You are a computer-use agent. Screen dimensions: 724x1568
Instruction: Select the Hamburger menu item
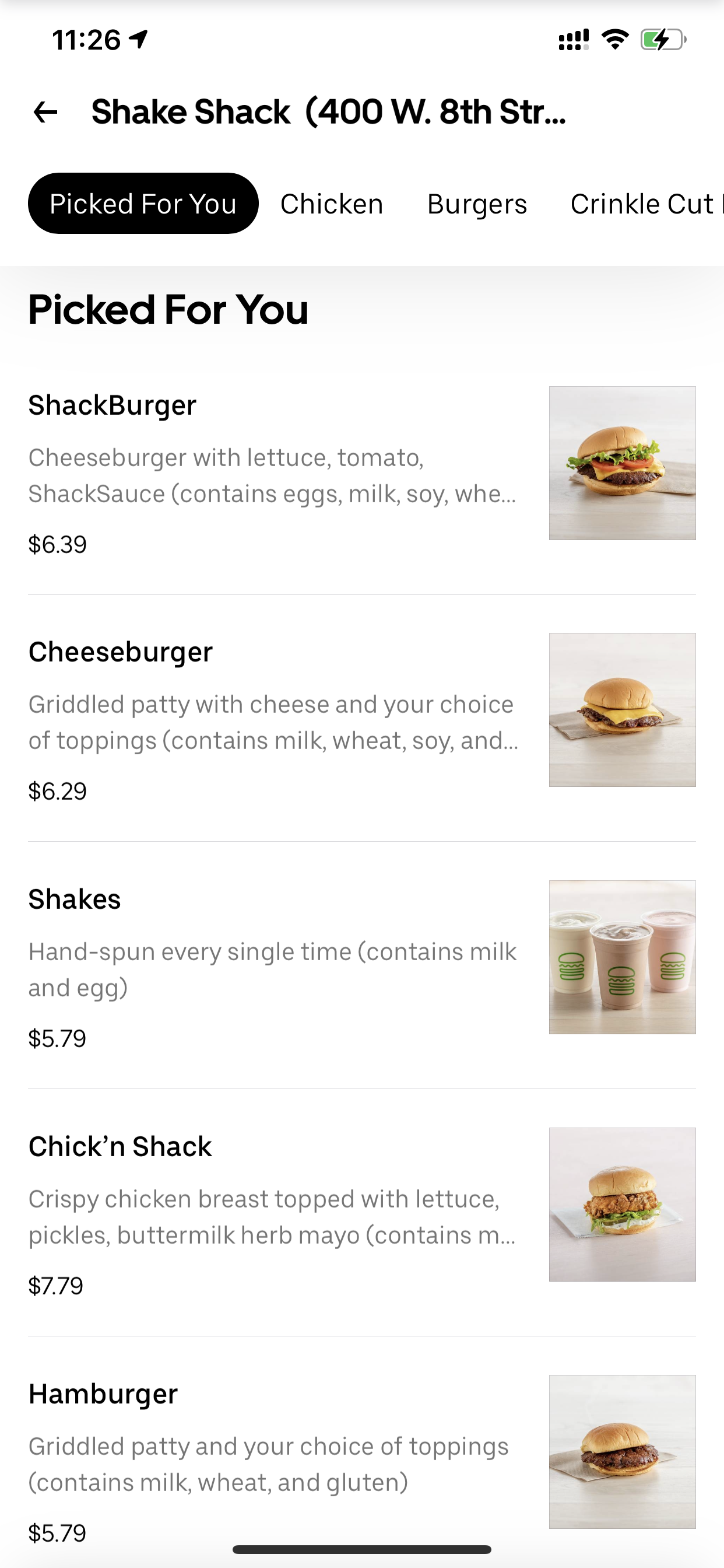(103, 1394)
